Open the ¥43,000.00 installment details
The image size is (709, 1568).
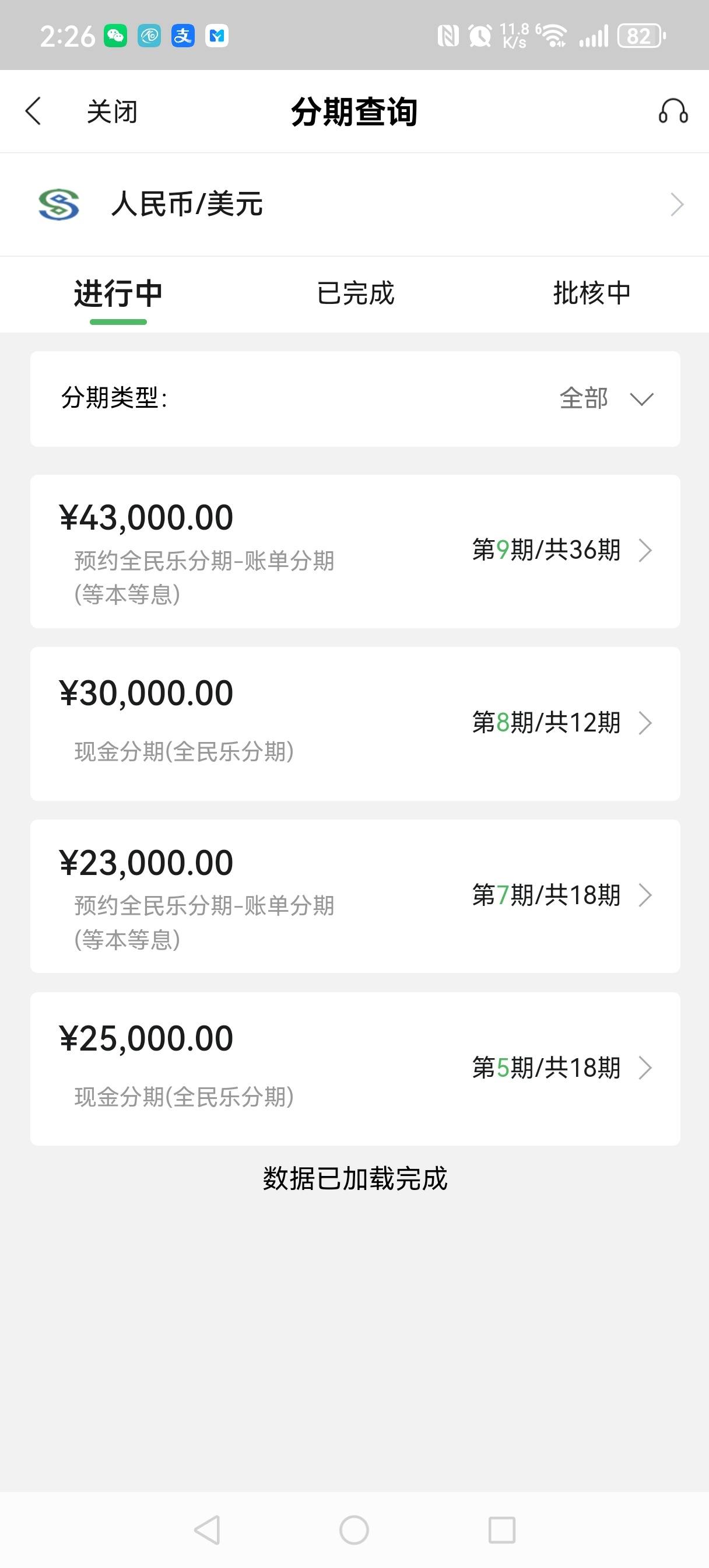pos(355,551)
